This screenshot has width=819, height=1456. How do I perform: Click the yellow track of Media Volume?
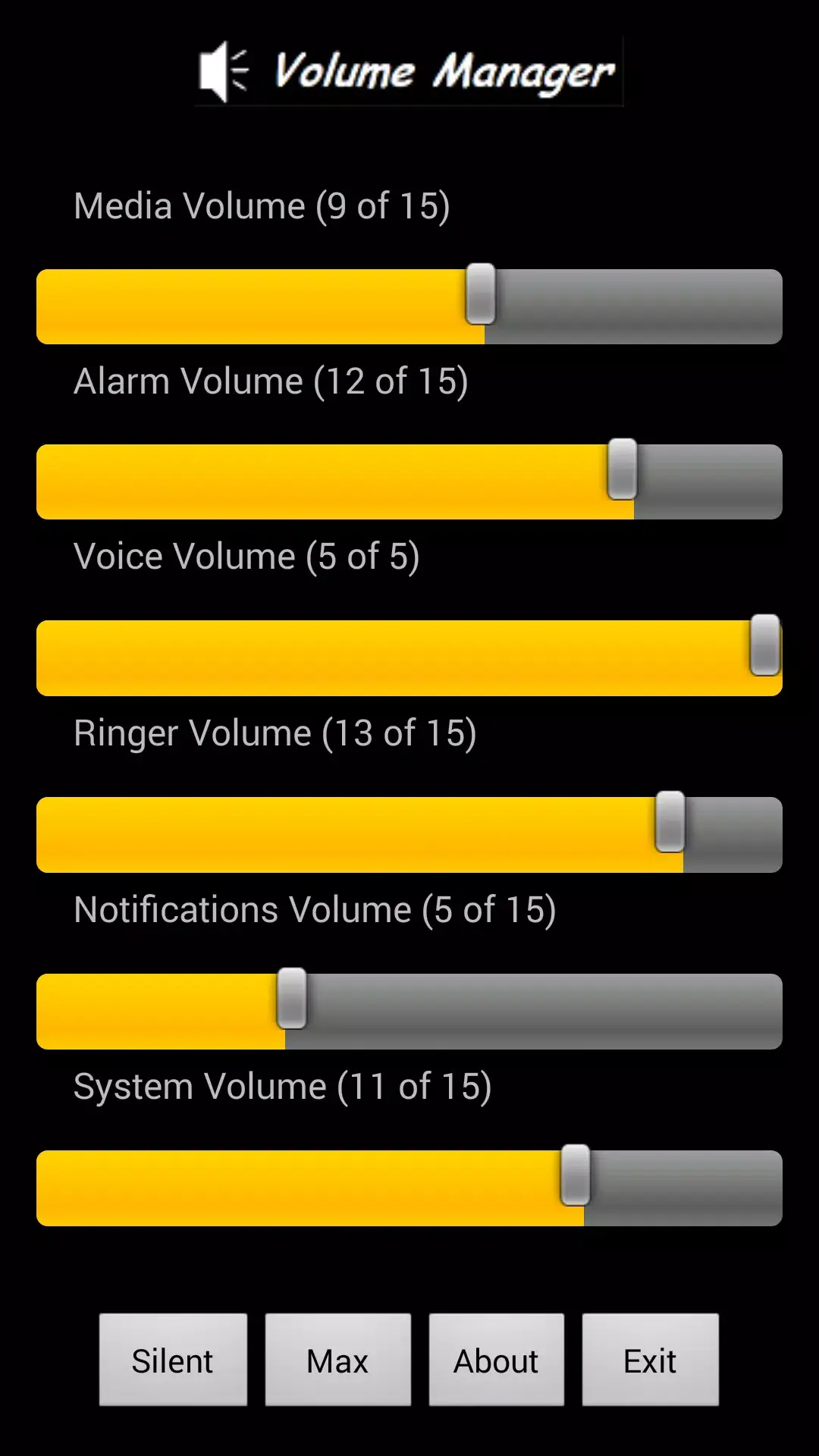pos(250,306)
